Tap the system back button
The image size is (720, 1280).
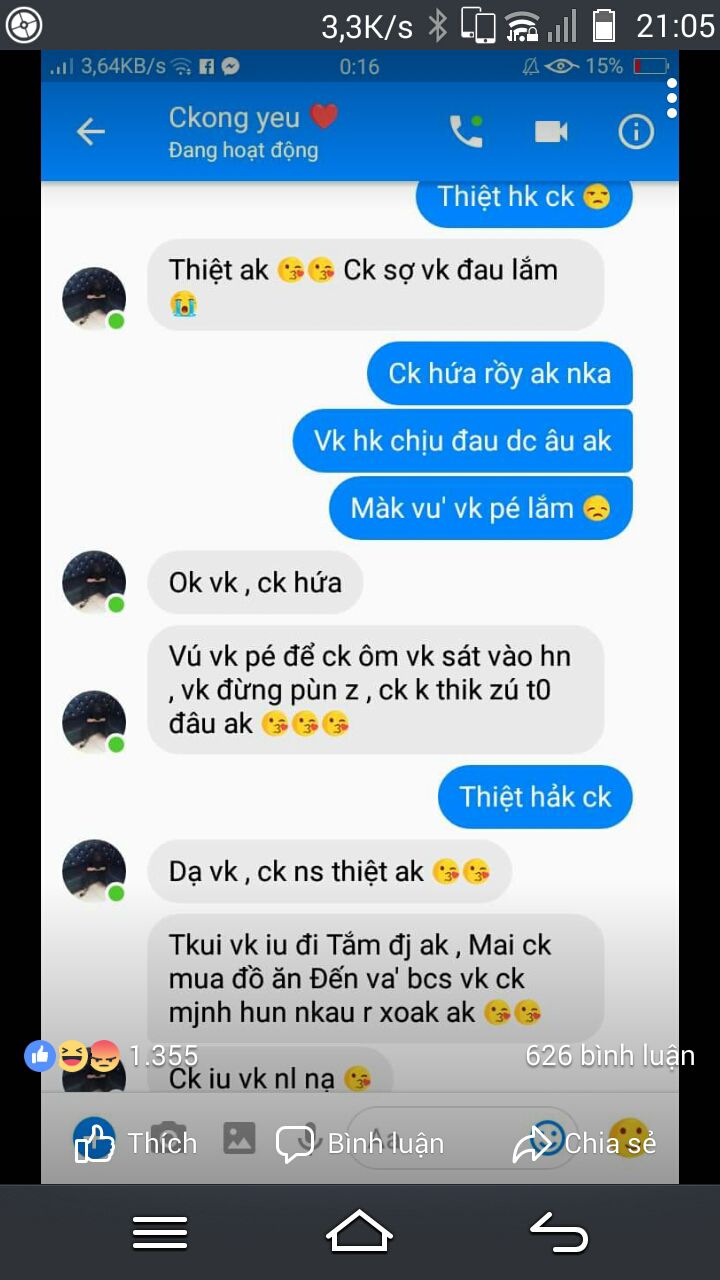pyautogui.click(x=559, y=1231)
